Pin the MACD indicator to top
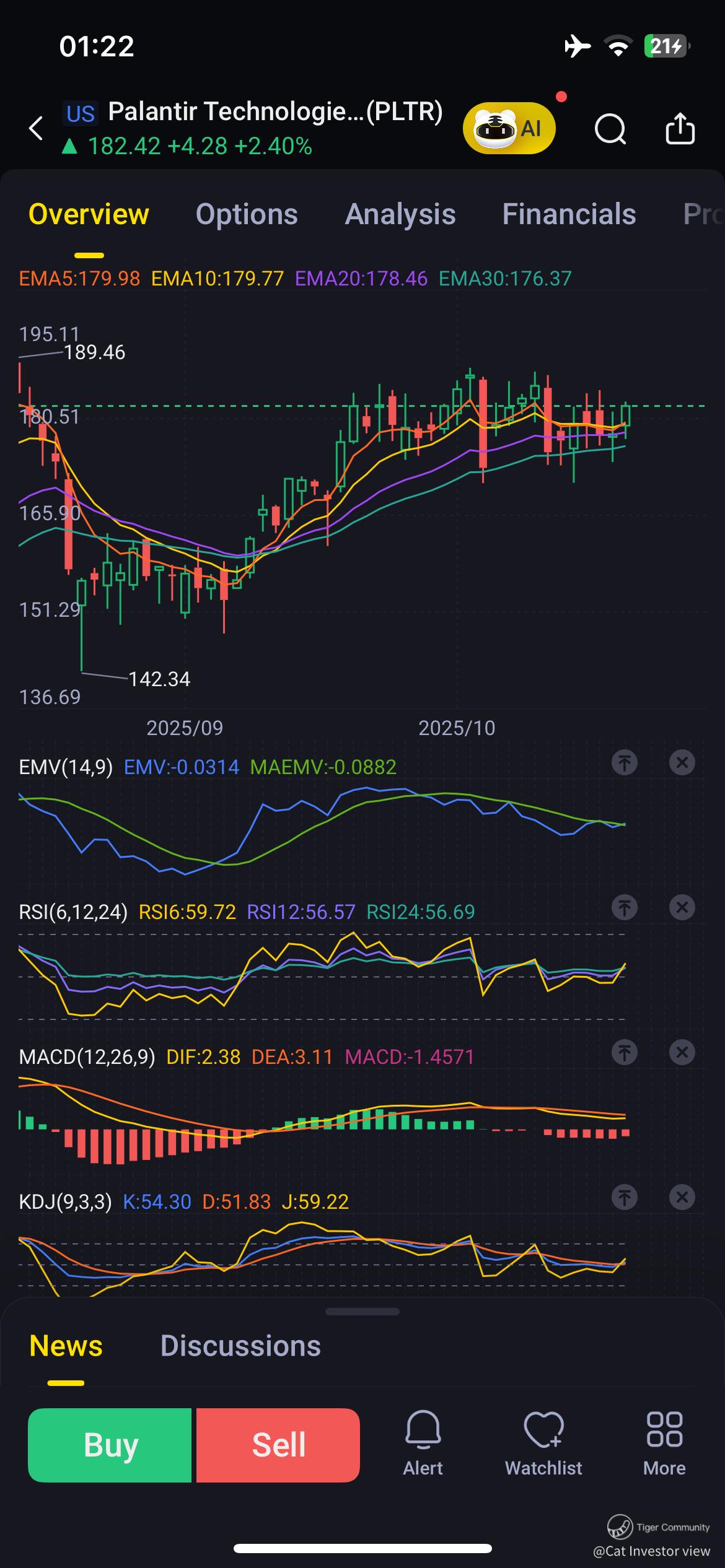This screenshot has height=1568, width=725. coord(625,1052)
